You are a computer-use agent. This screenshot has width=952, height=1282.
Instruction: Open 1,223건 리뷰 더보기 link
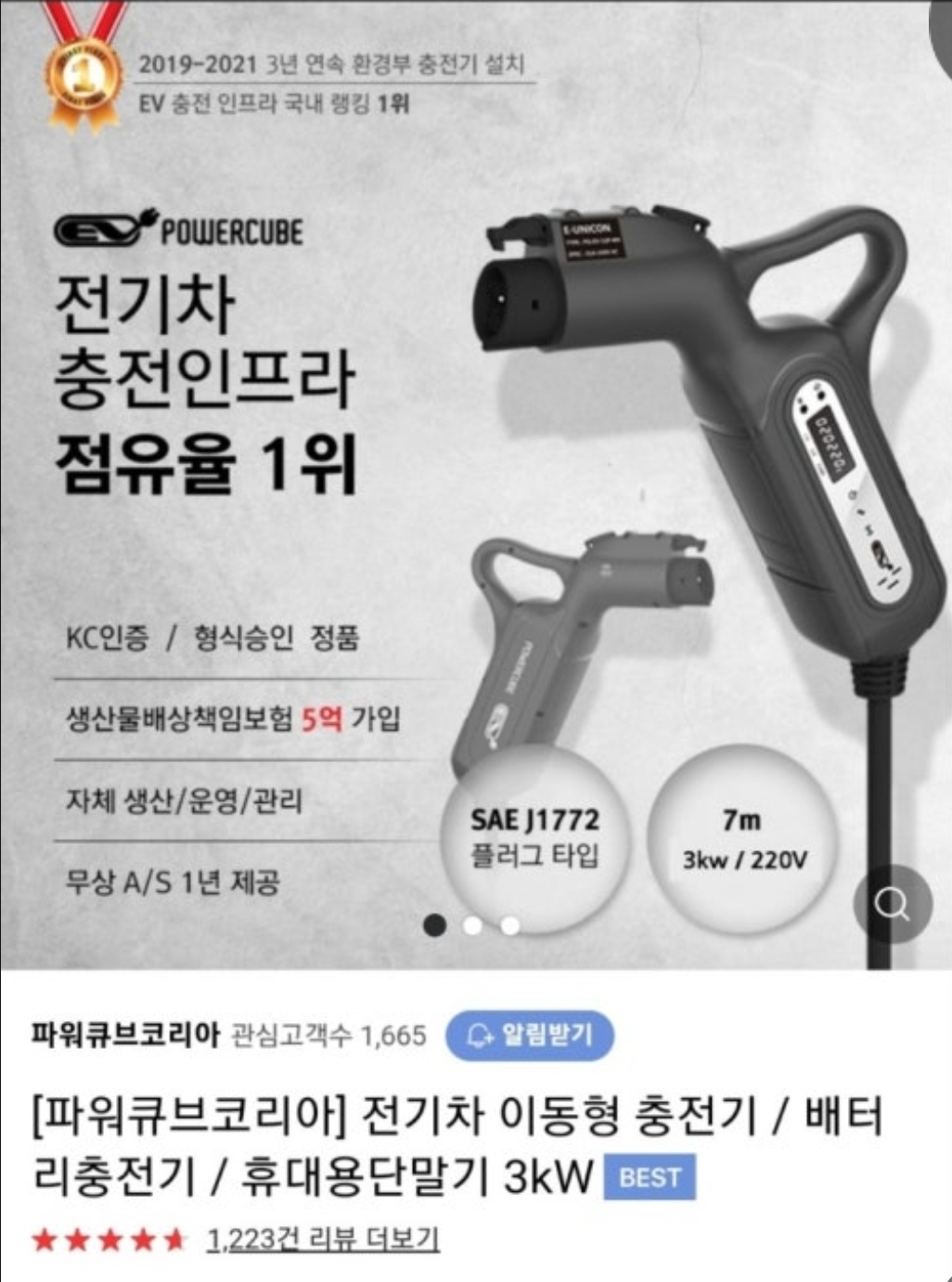tap(322, 1239)
